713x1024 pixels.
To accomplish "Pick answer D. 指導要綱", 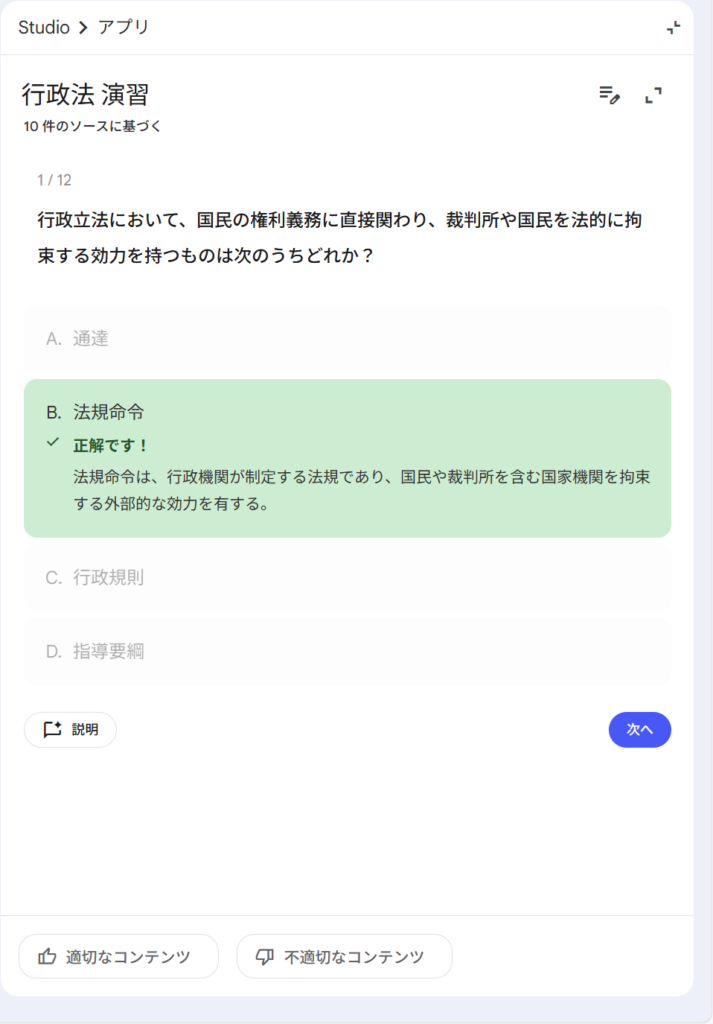I will [347, 652].
